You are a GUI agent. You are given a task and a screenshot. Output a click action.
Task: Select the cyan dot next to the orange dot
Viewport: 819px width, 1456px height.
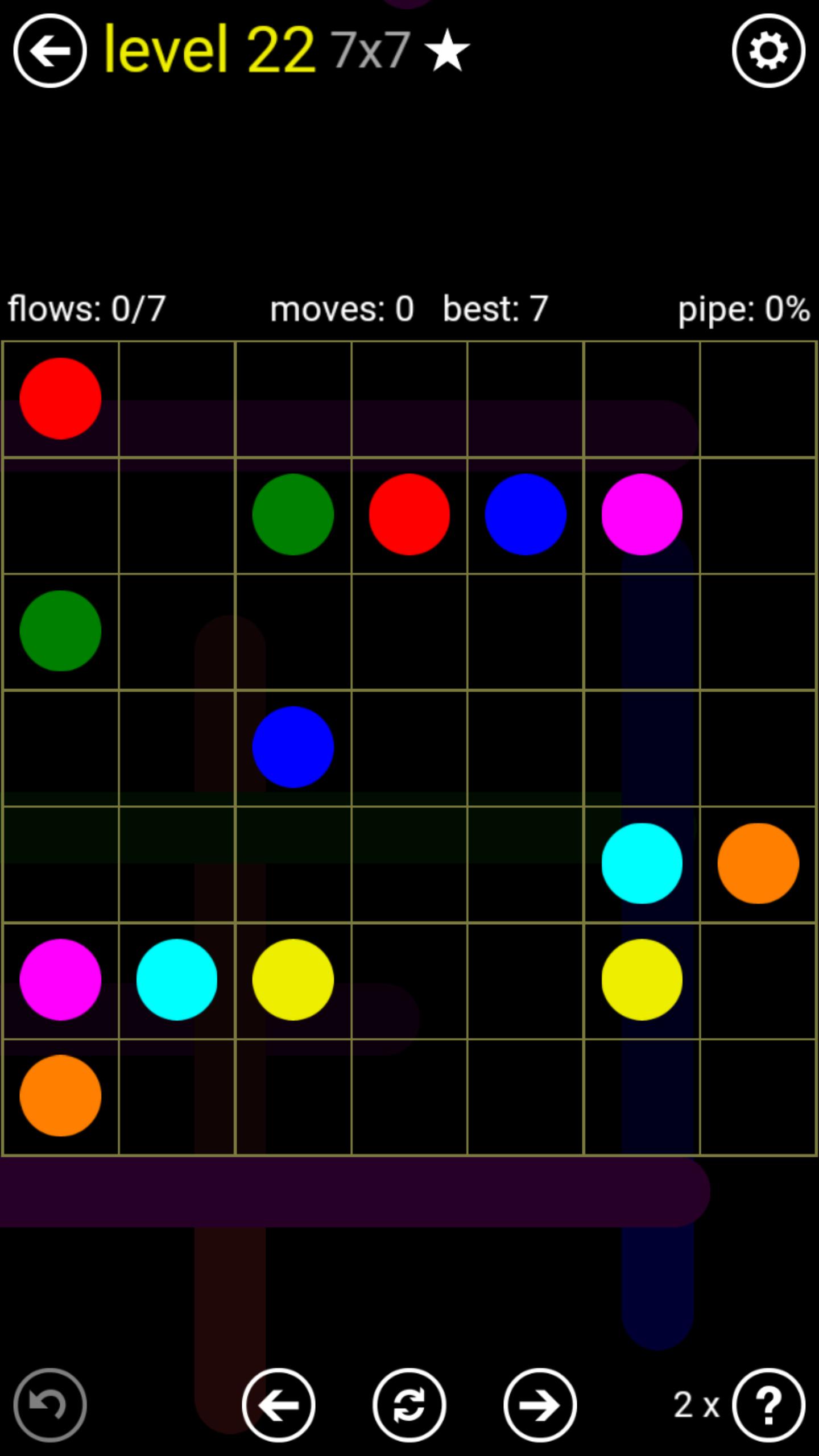click(642, 863)
